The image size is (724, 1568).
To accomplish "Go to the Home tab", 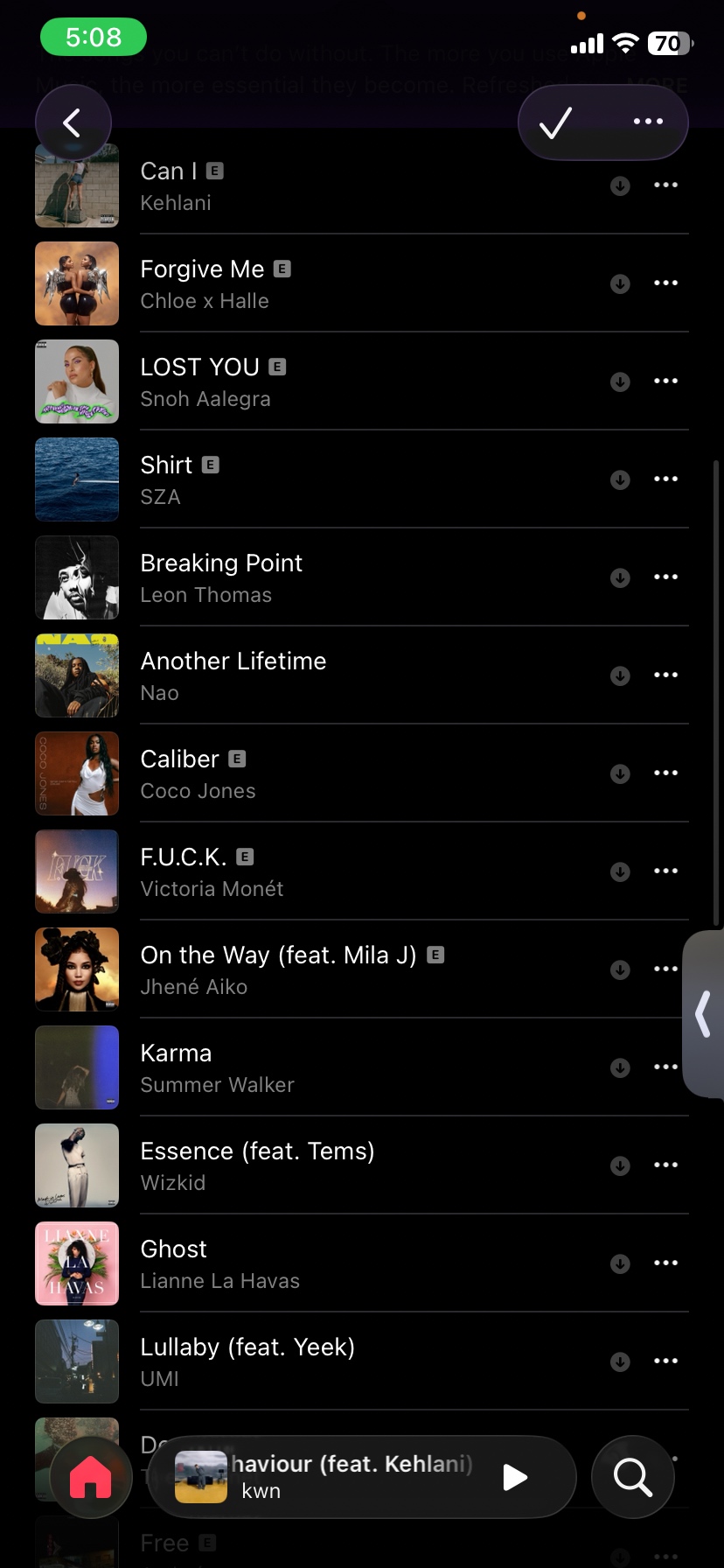I will point(91,1478).
